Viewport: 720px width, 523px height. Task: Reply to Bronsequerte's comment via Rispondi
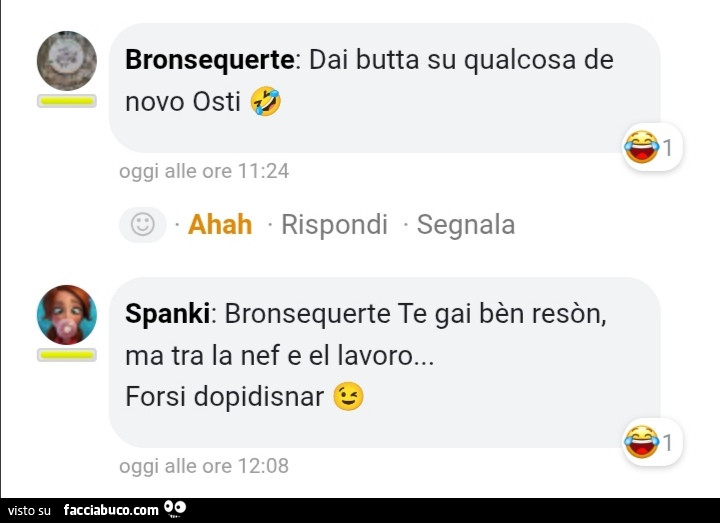334,225
